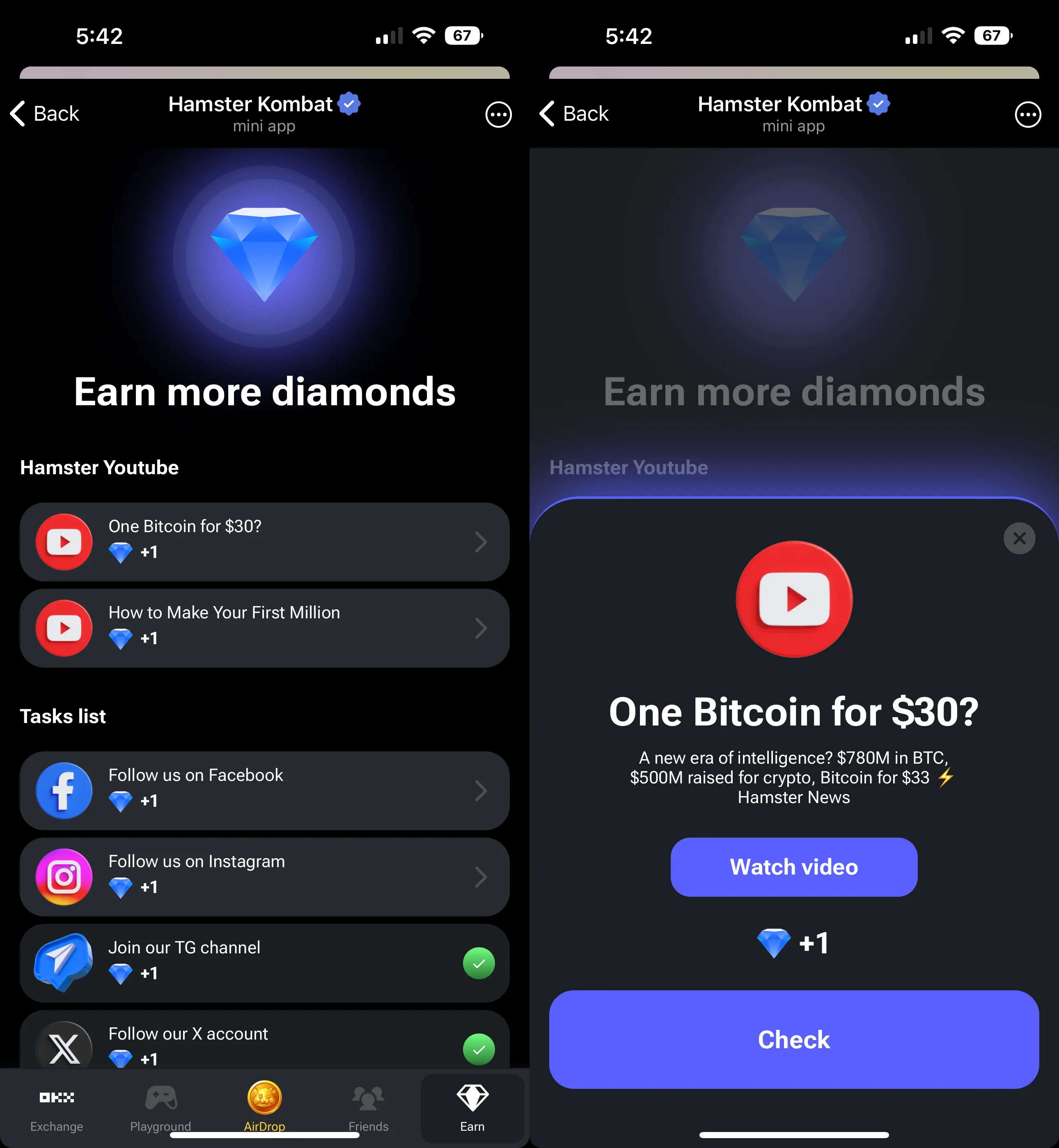Image resolution: width=1059 pixels, height=1148 pixels.
Task: Open the Join our TG channel task
Action: (264, 963)
